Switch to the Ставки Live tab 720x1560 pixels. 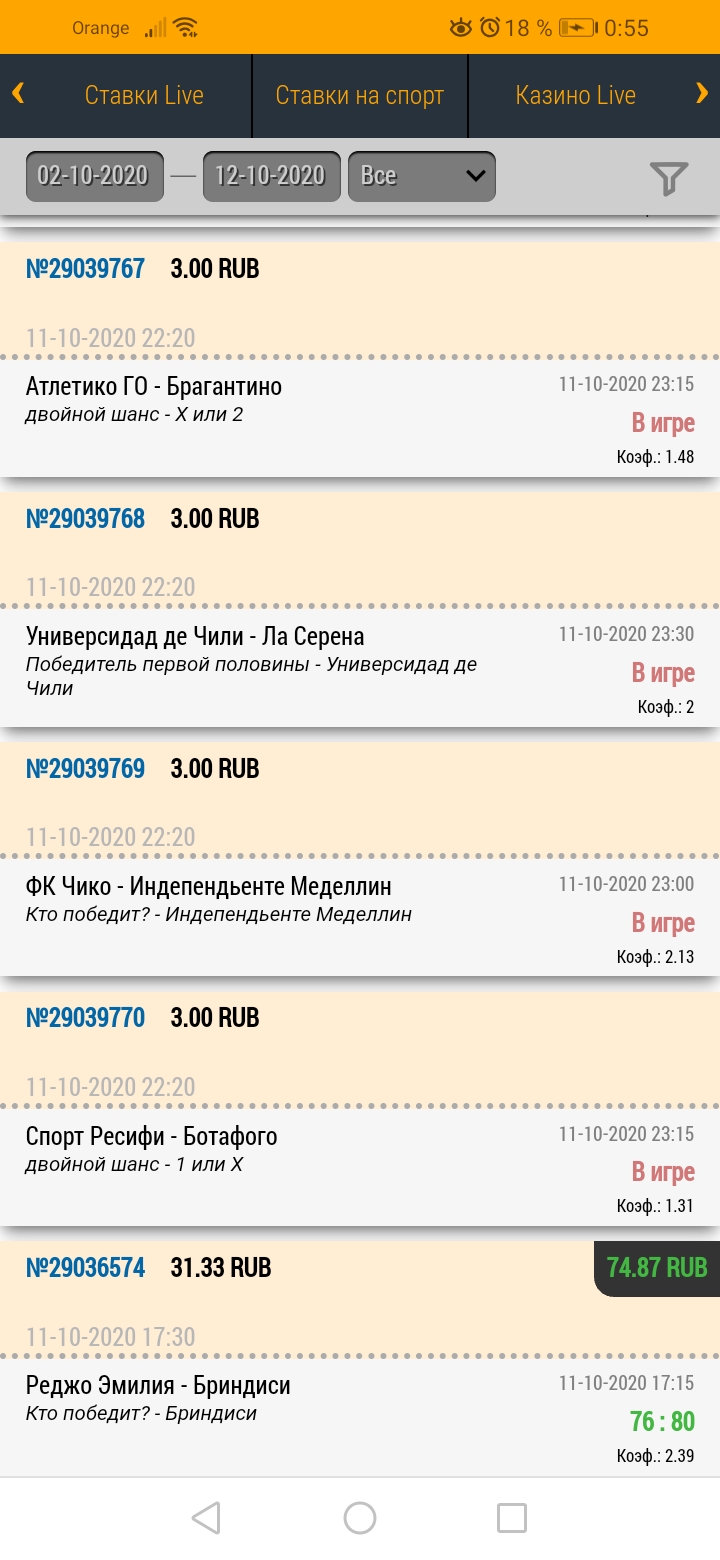(144, 96)
